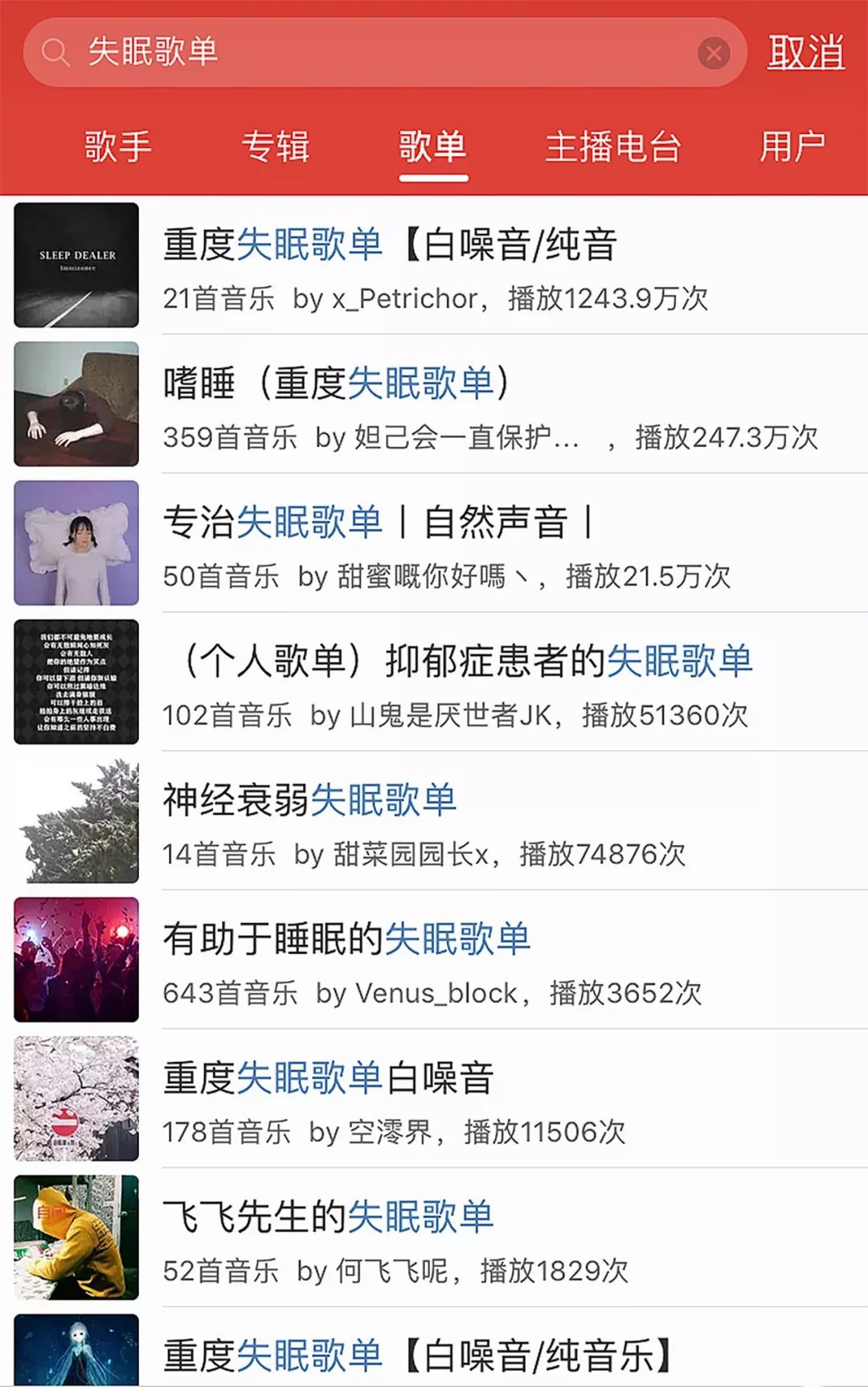Screen dimensions: 868x1387
Task: Click the SLEEP DEALER cover thumbnail
Action: (76, 266)
